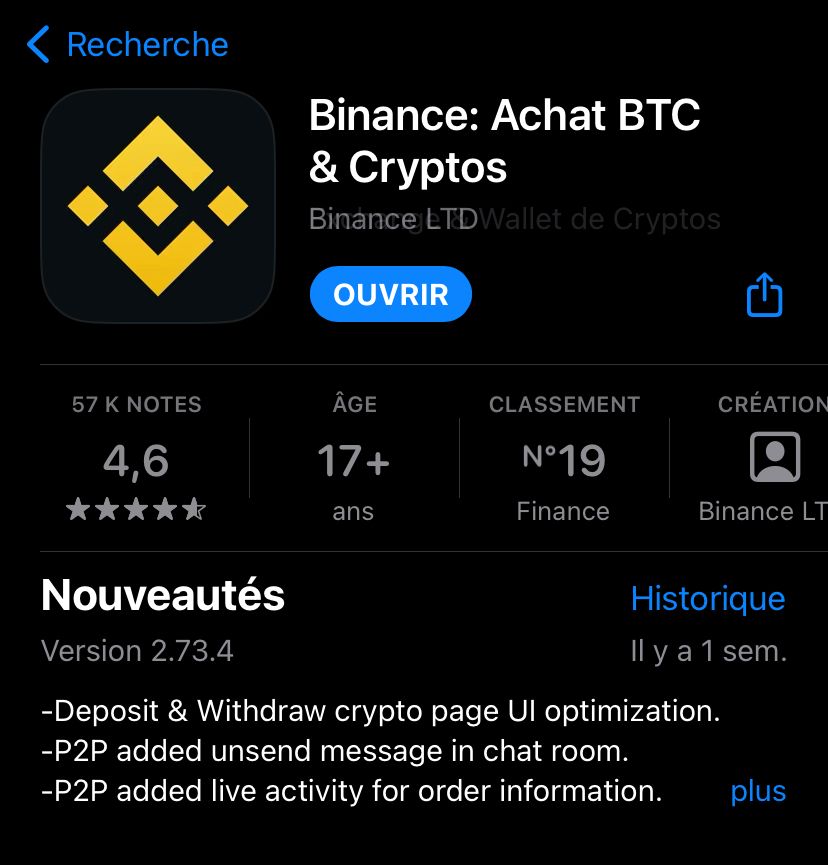828x865 pixels.
Task: Tap the Binance app icon
Action: pyautogui.click(x=157, y=205)
